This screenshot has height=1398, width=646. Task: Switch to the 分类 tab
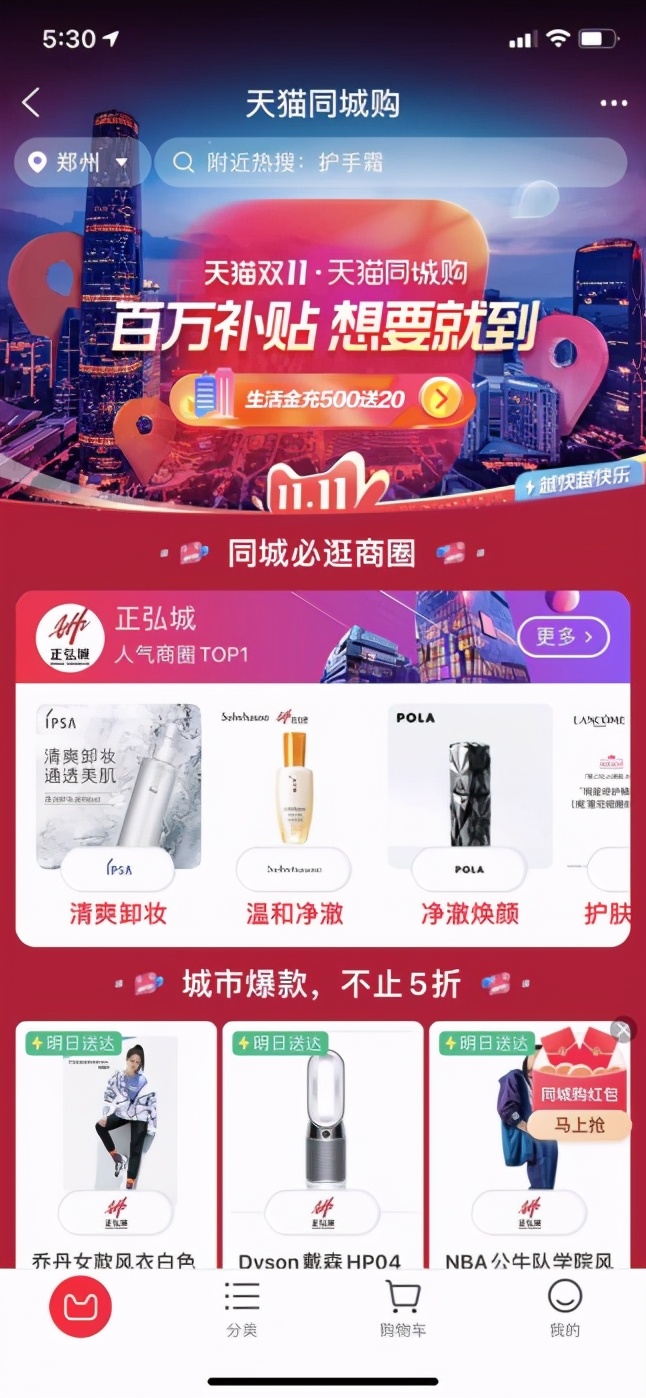[x=242, y=1308]
